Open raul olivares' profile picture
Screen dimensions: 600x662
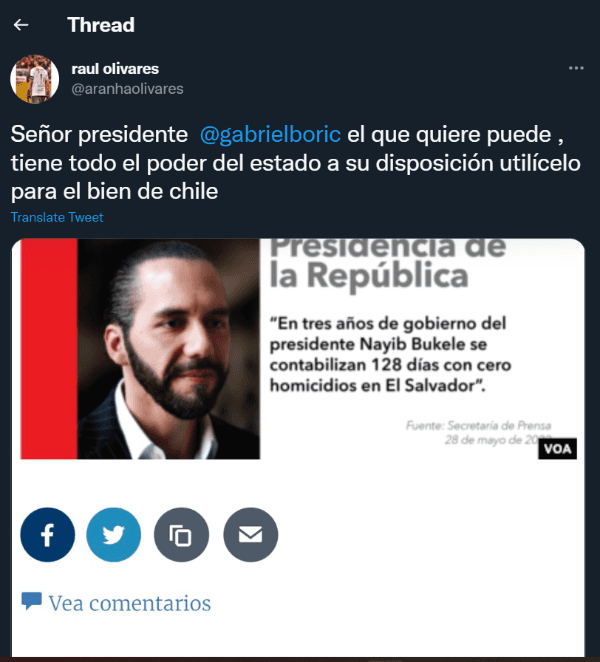point(34,79)
